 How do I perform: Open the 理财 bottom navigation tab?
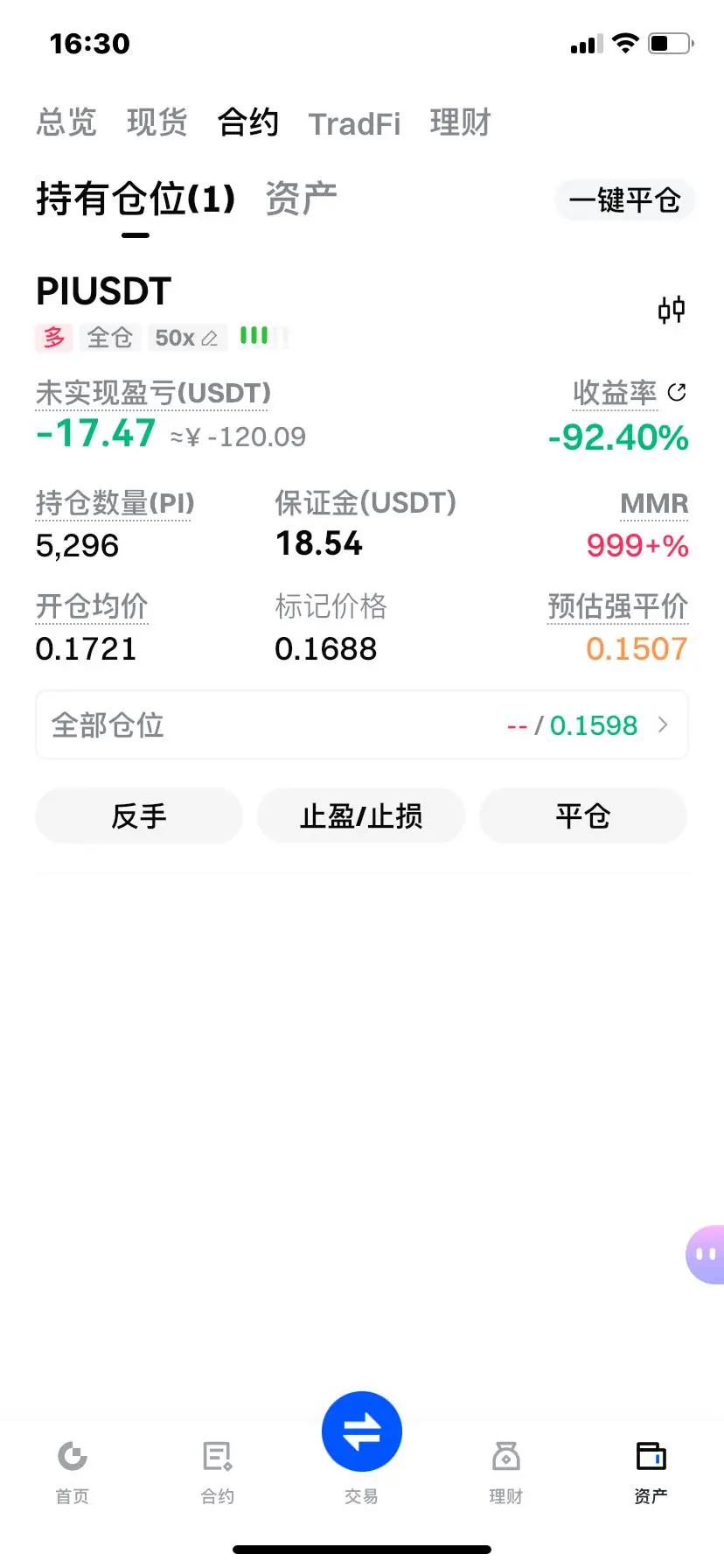tap(506, 1469)
